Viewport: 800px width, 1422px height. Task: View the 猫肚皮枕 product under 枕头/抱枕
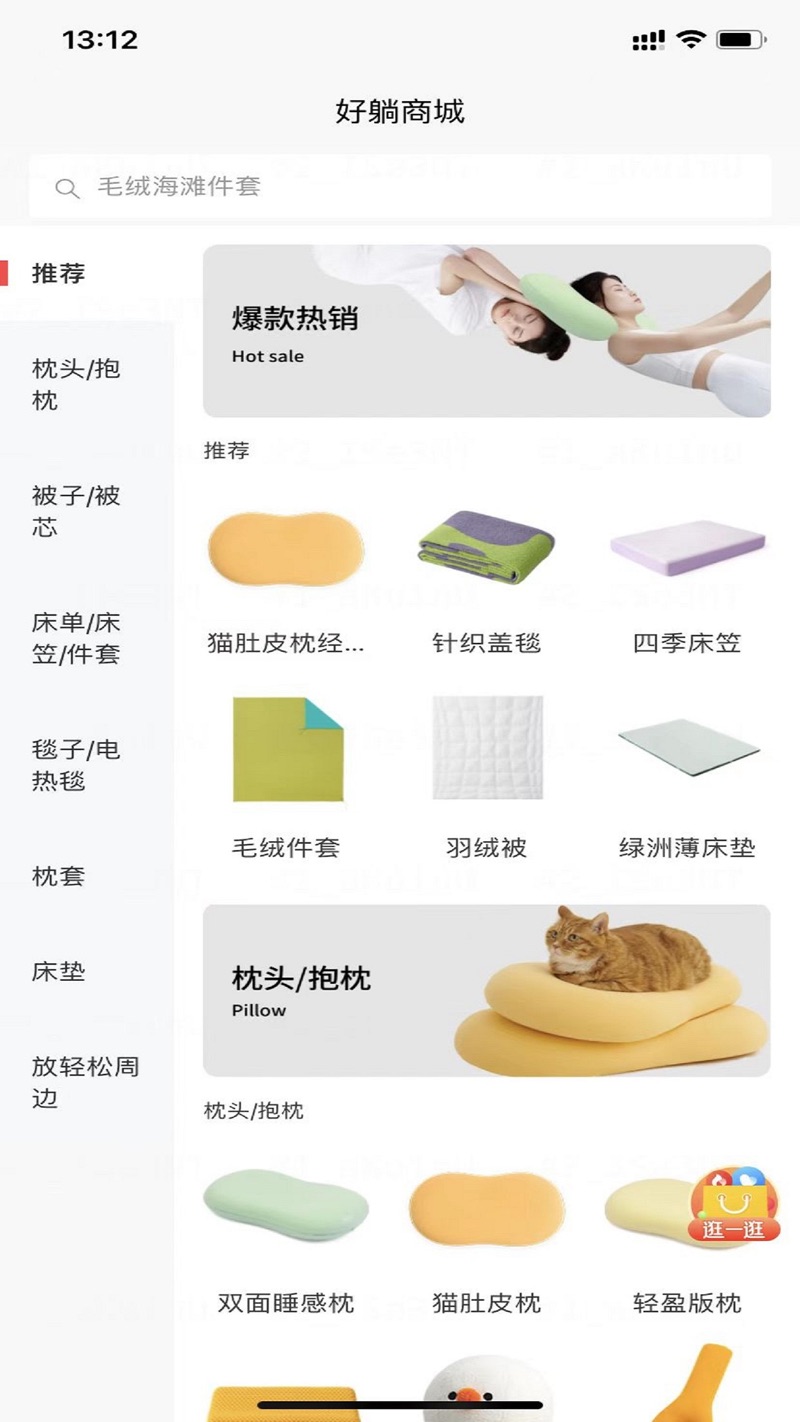486,1235
